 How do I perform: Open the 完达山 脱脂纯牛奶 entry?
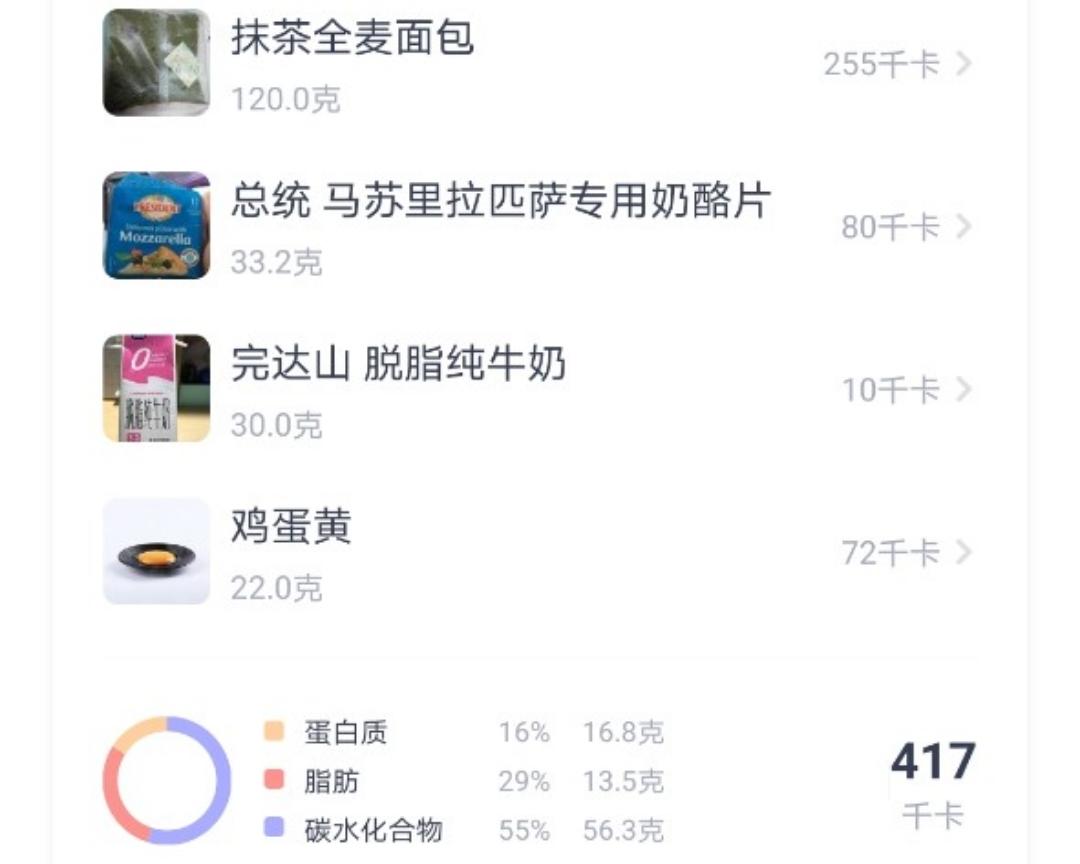point(539,389)
